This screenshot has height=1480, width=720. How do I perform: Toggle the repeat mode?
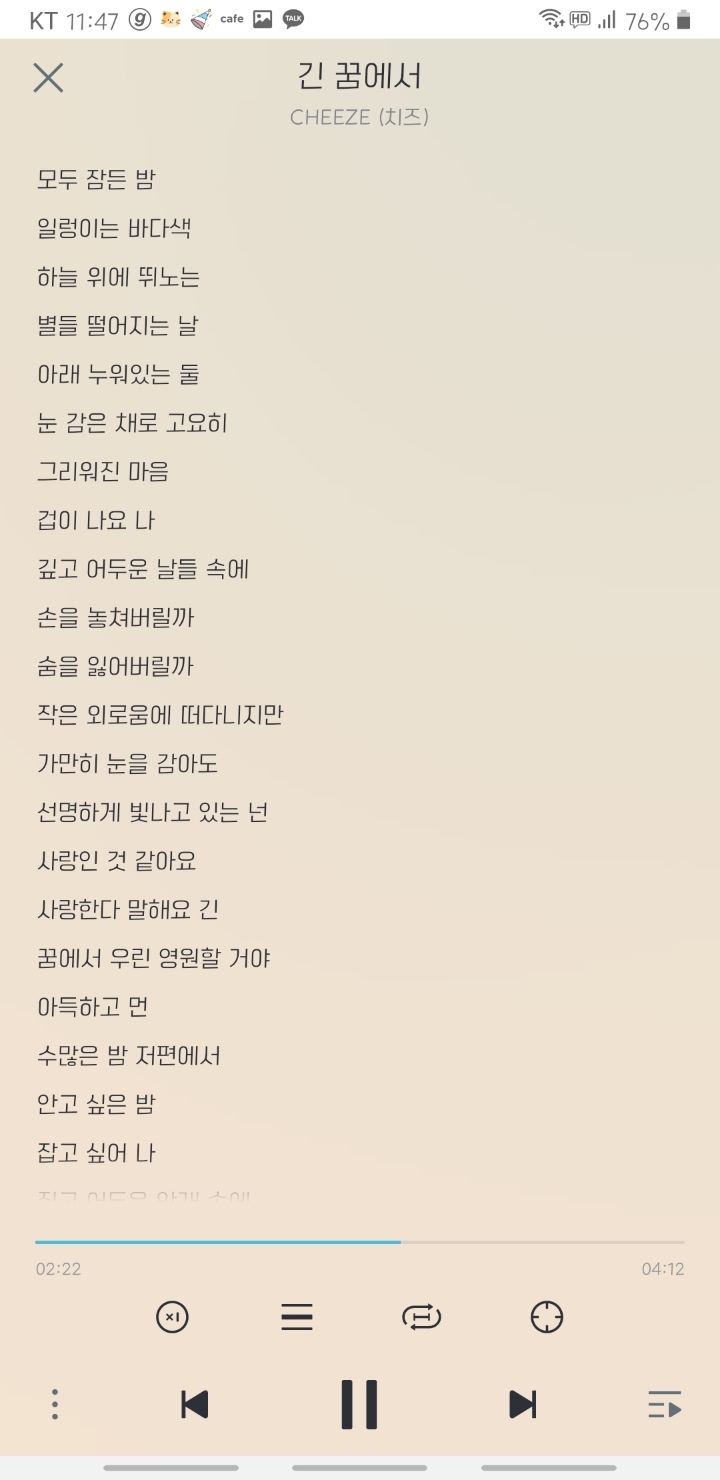421,1317
